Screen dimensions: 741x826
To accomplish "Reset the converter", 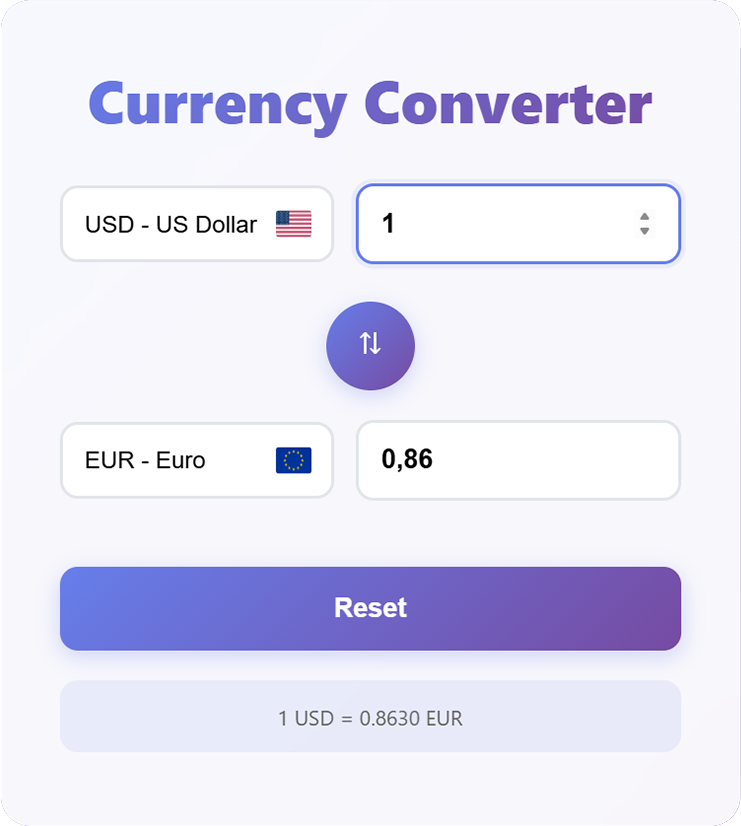I will pyautogui.click(x=370, y=608).
